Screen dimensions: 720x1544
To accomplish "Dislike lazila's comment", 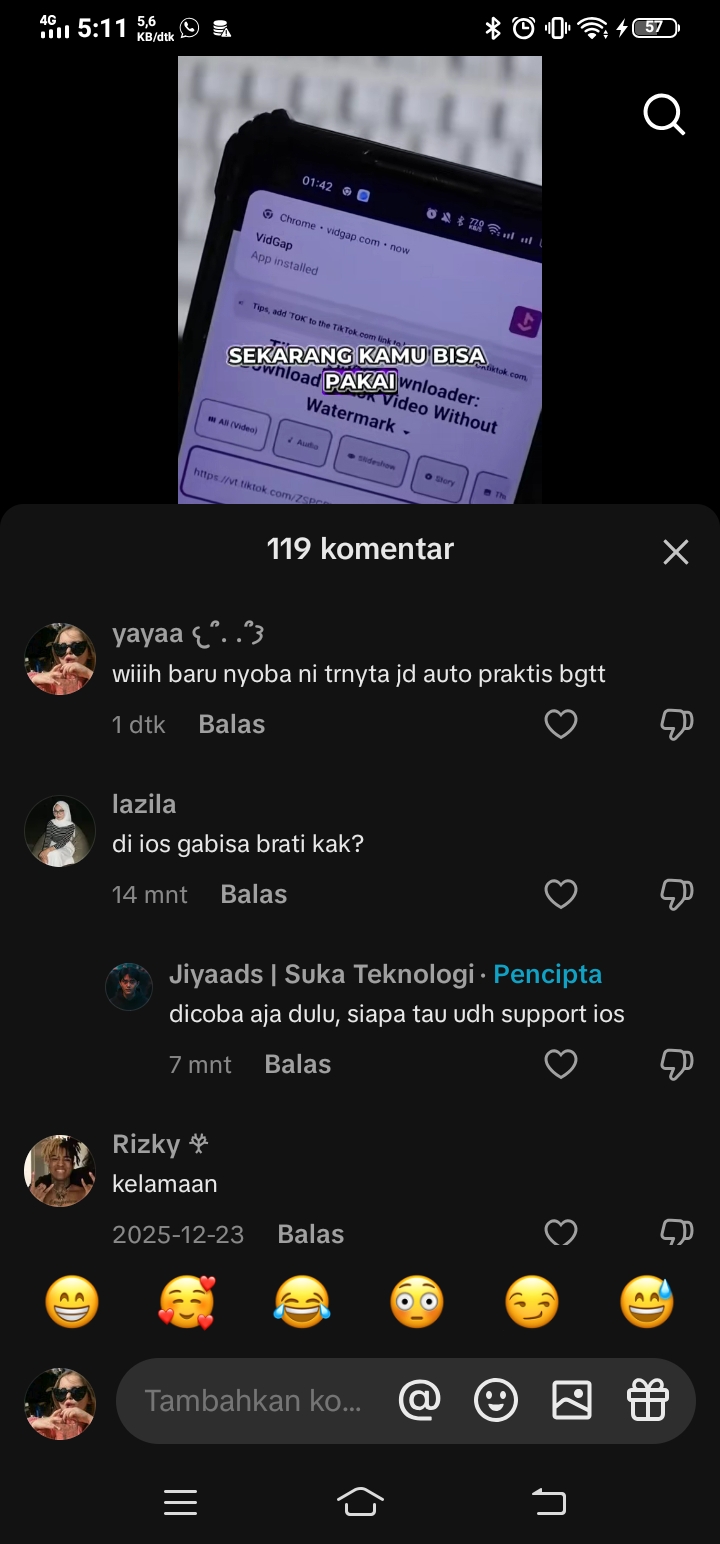I will tap(677, 894).
